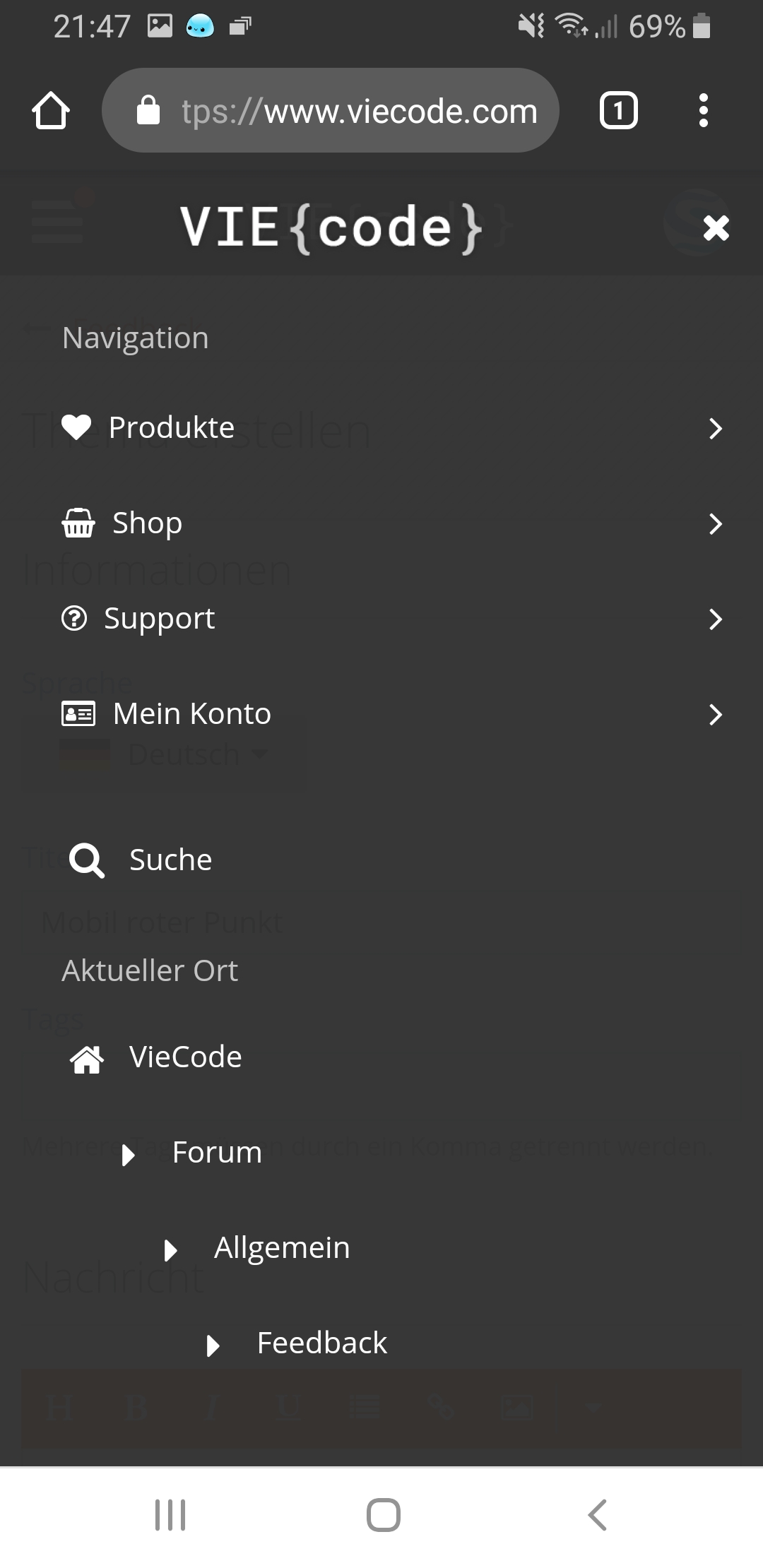
Task: Open the Allgemein breadcrumb level
Action: (x=281, y=1248)
